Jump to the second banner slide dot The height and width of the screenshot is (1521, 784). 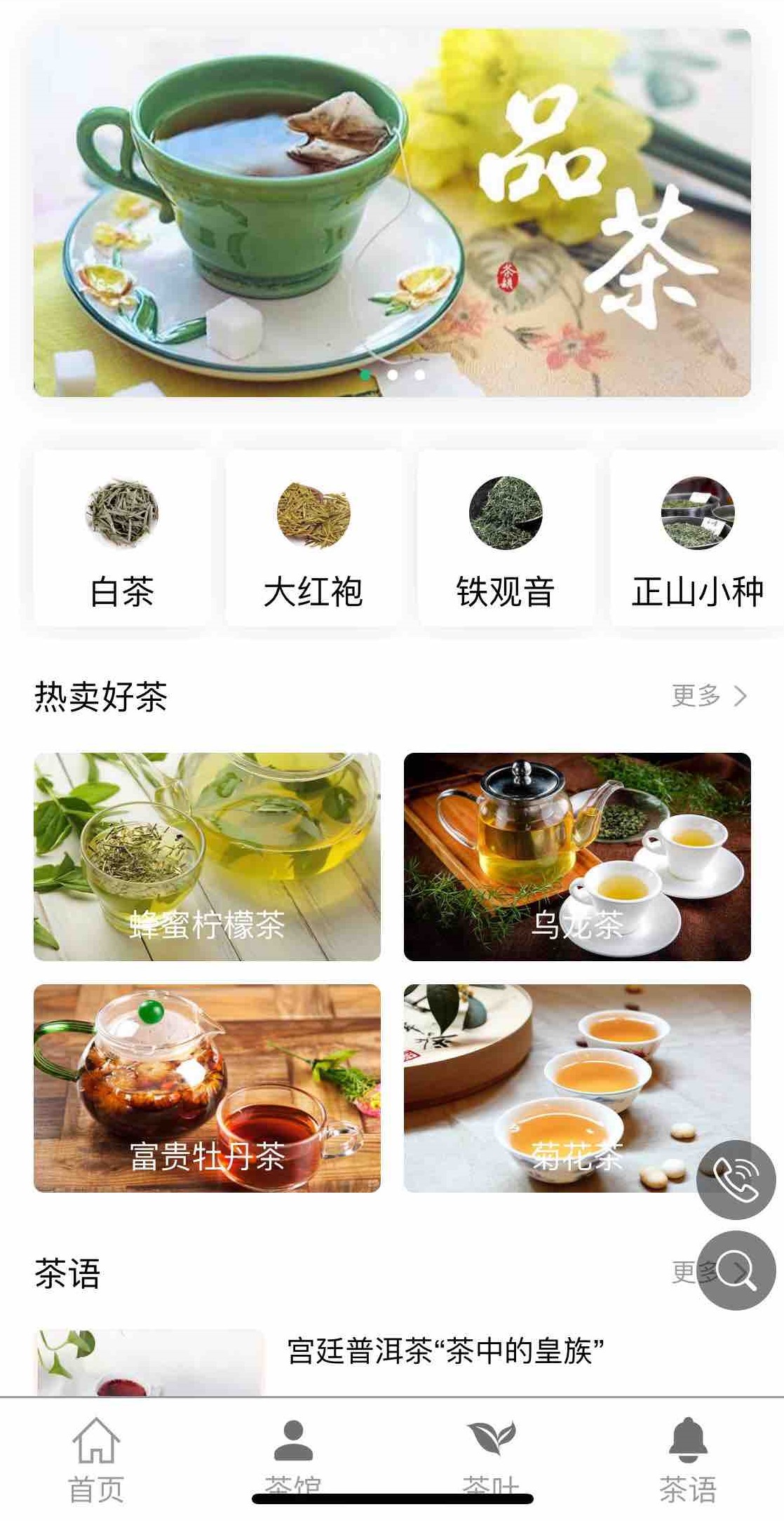point(393,375)
